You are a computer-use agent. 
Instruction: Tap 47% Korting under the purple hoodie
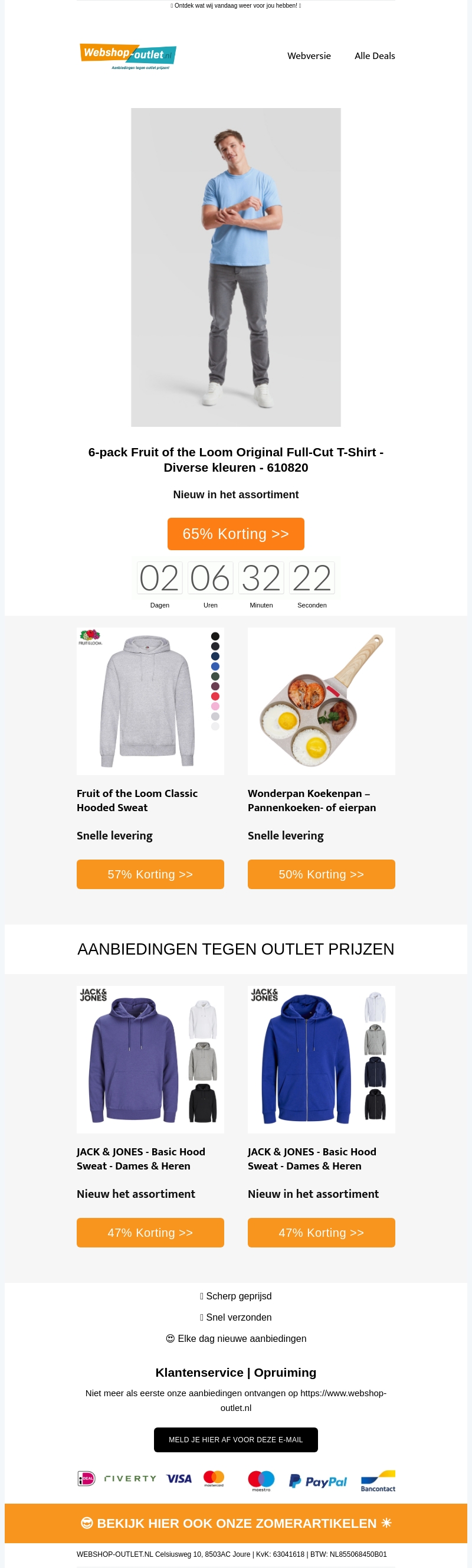point(150,1233)
